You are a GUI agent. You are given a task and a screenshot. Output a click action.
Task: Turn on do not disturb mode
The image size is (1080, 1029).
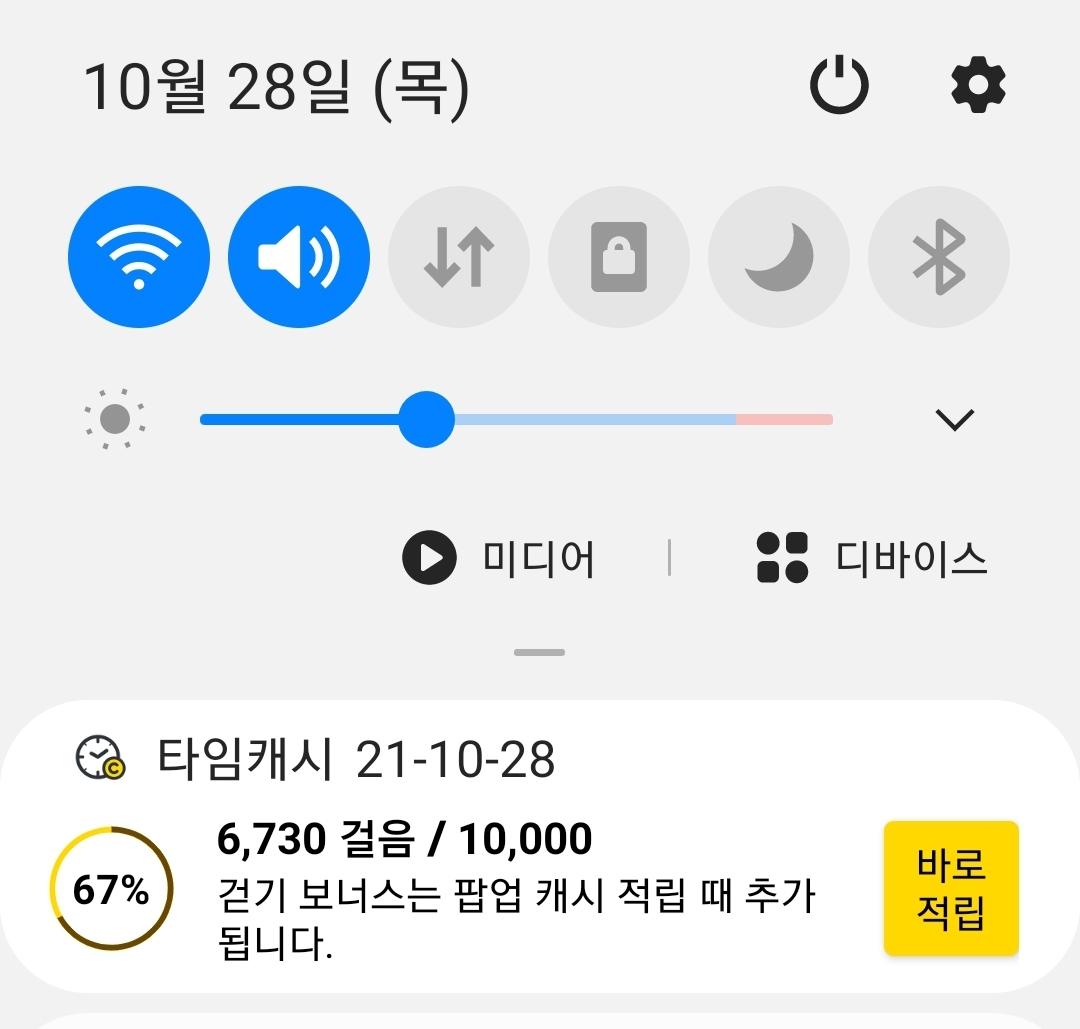tap(779, 258)
